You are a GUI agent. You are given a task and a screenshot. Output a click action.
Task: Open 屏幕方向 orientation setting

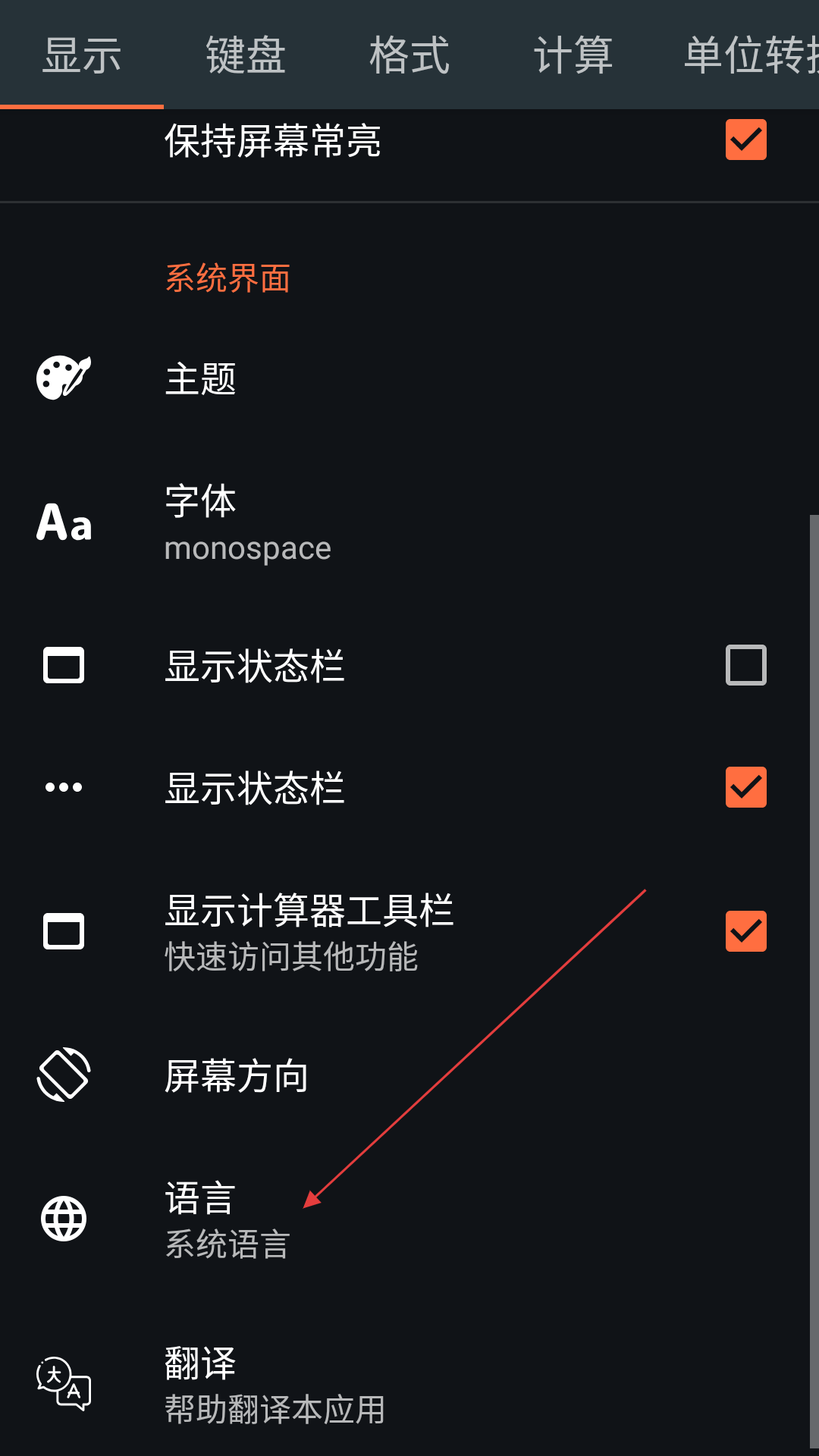(409, 1075)
